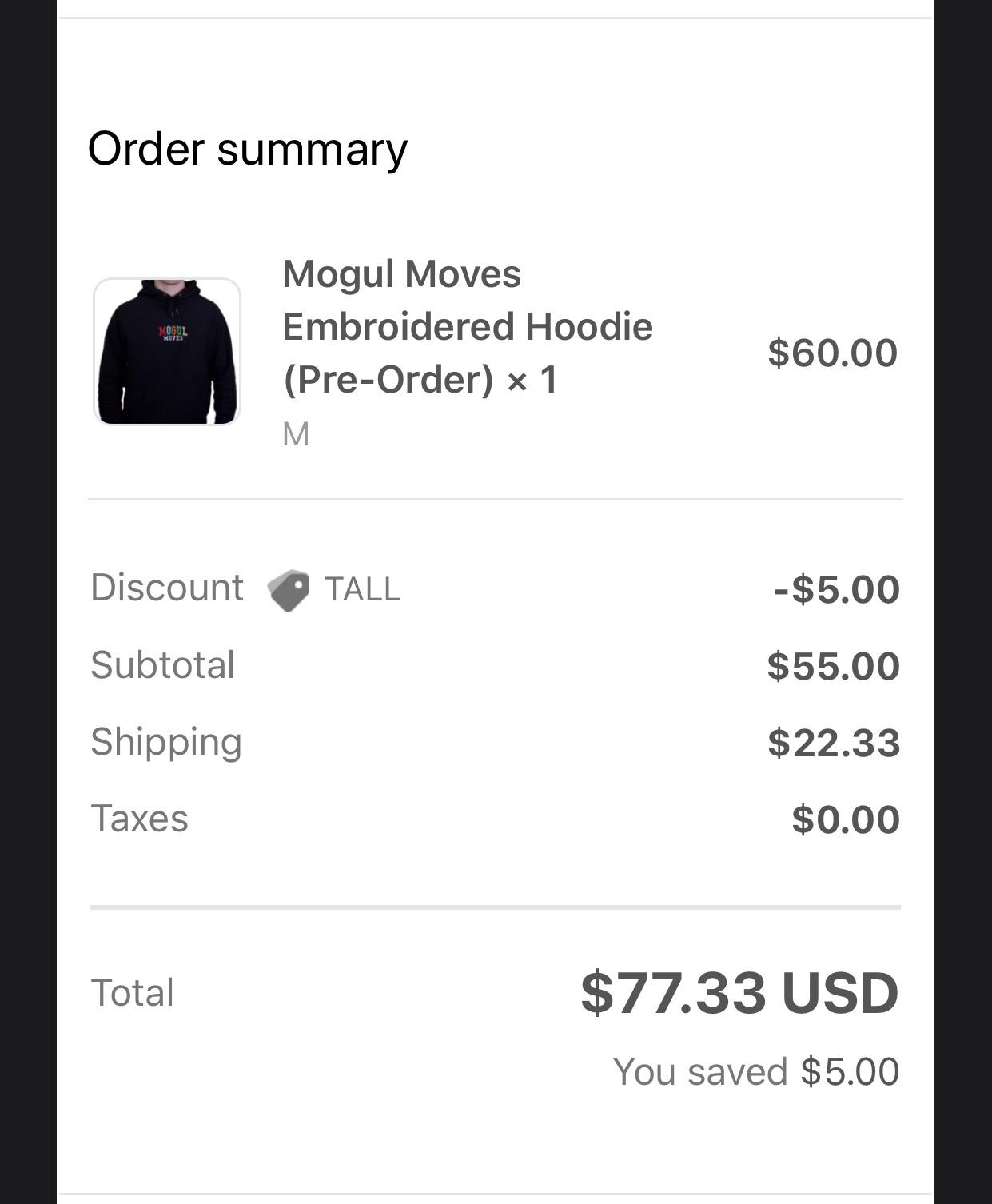This screenshot has width=992, height=1204.
Task: Select the $0.00 taxes amount
Action: coord(843,818)
